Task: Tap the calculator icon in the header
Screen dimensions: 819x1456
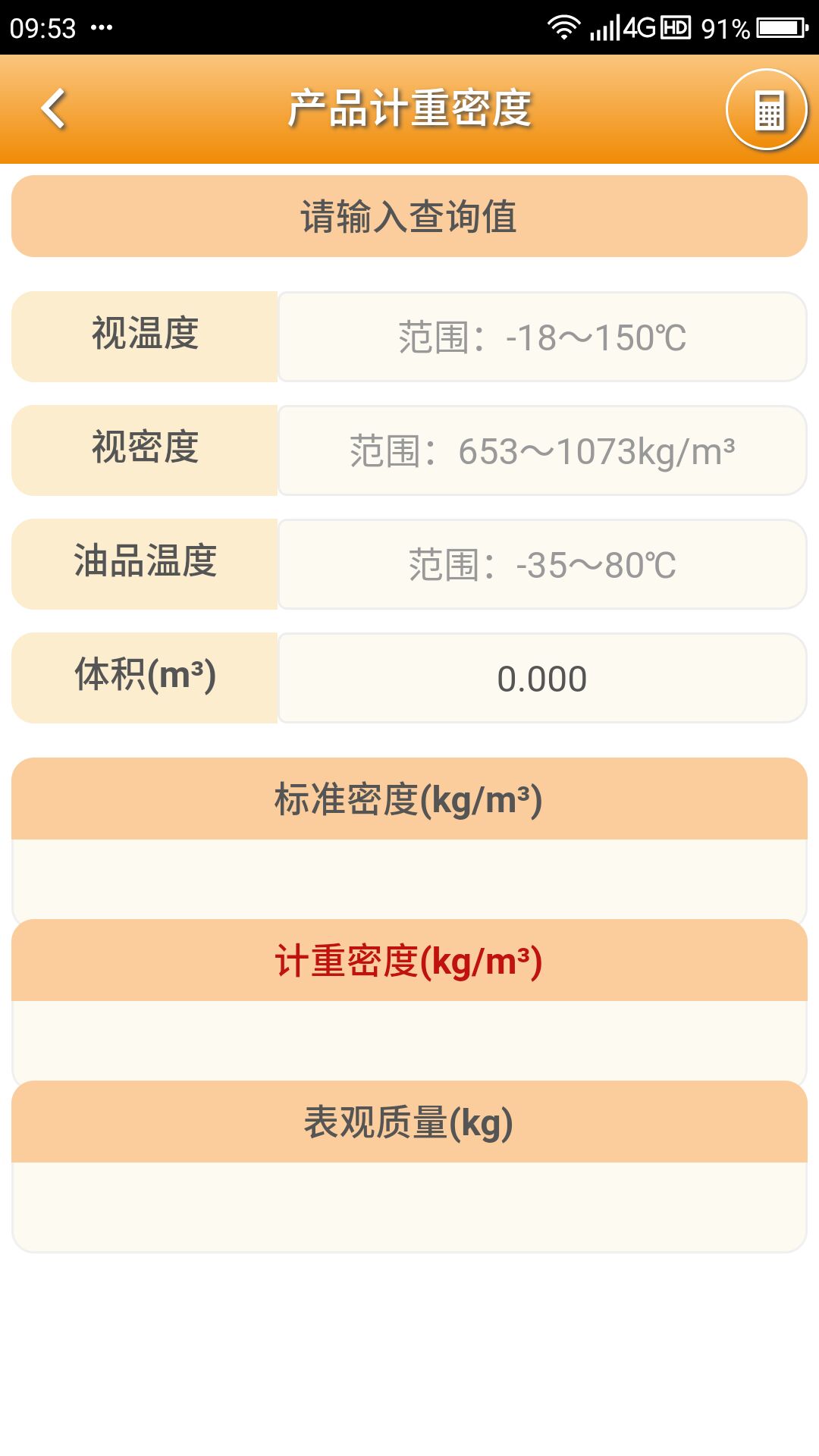Action: (x=767, y=110)
